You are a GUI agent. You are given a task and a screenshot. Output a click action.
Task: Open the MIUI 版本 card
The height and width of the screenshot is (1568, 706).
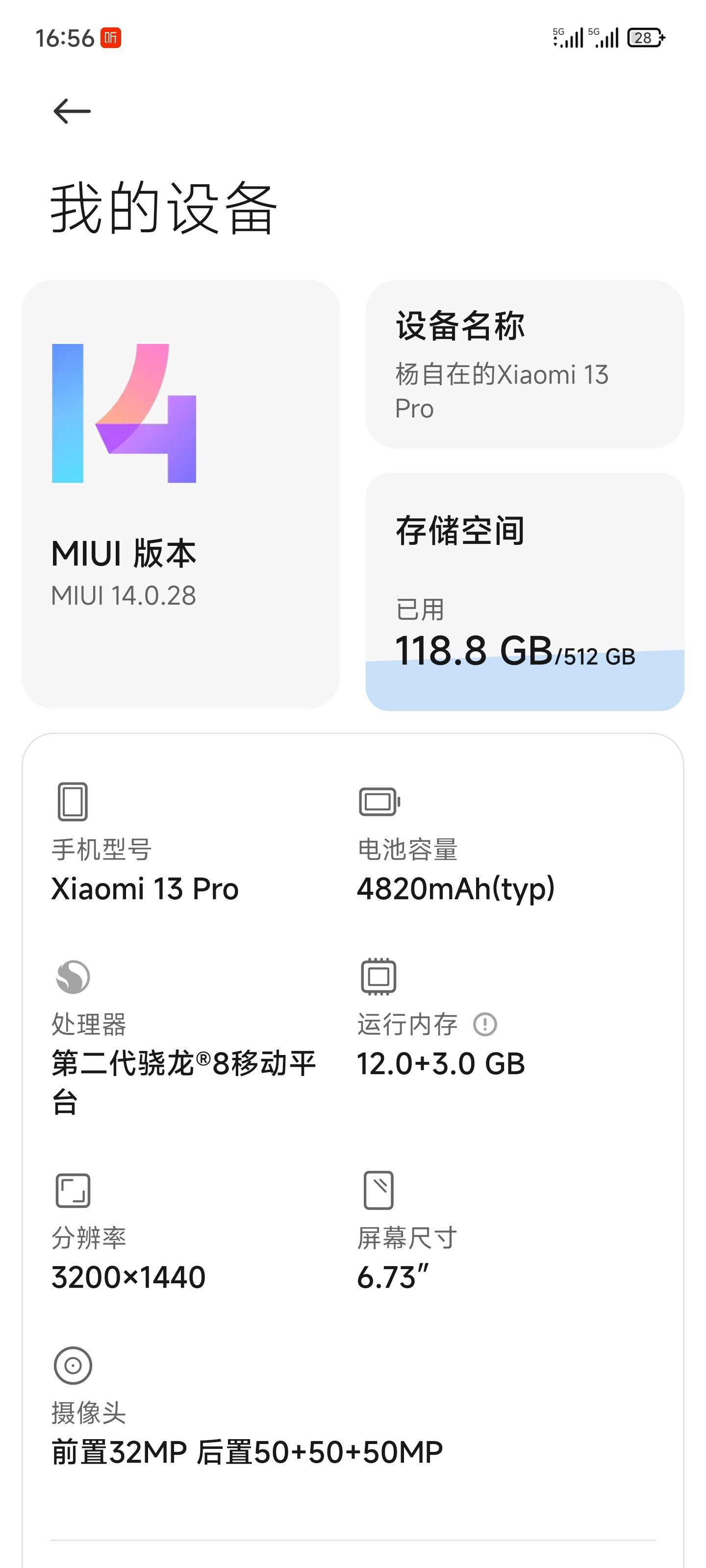pyautogui.click(x=181, y=494)
